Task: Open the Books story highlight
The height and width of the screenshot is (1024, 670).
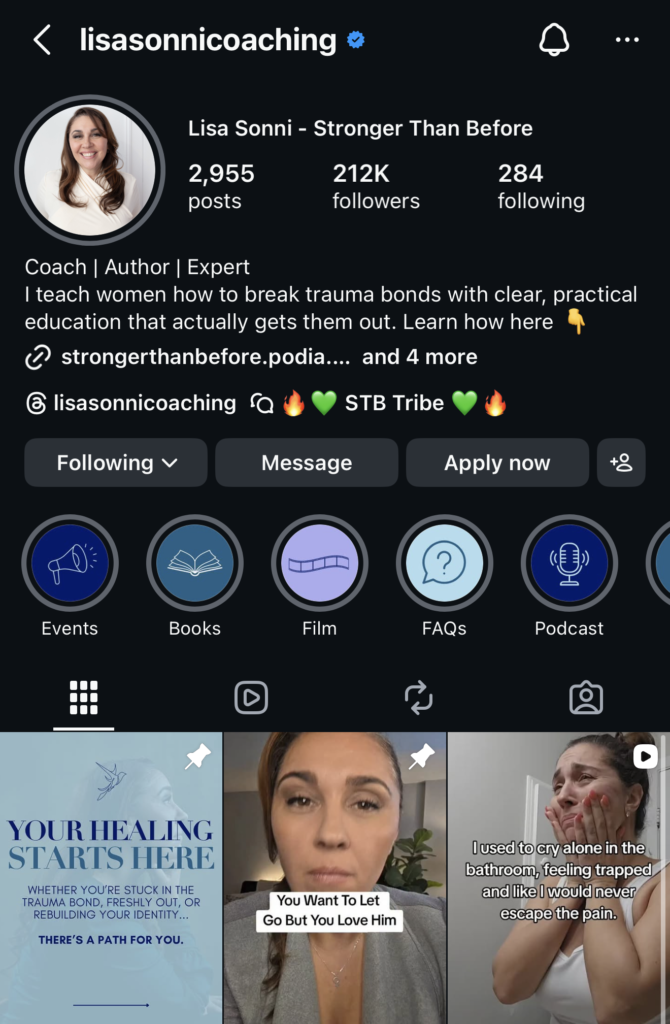Action: tap(195, 563)
